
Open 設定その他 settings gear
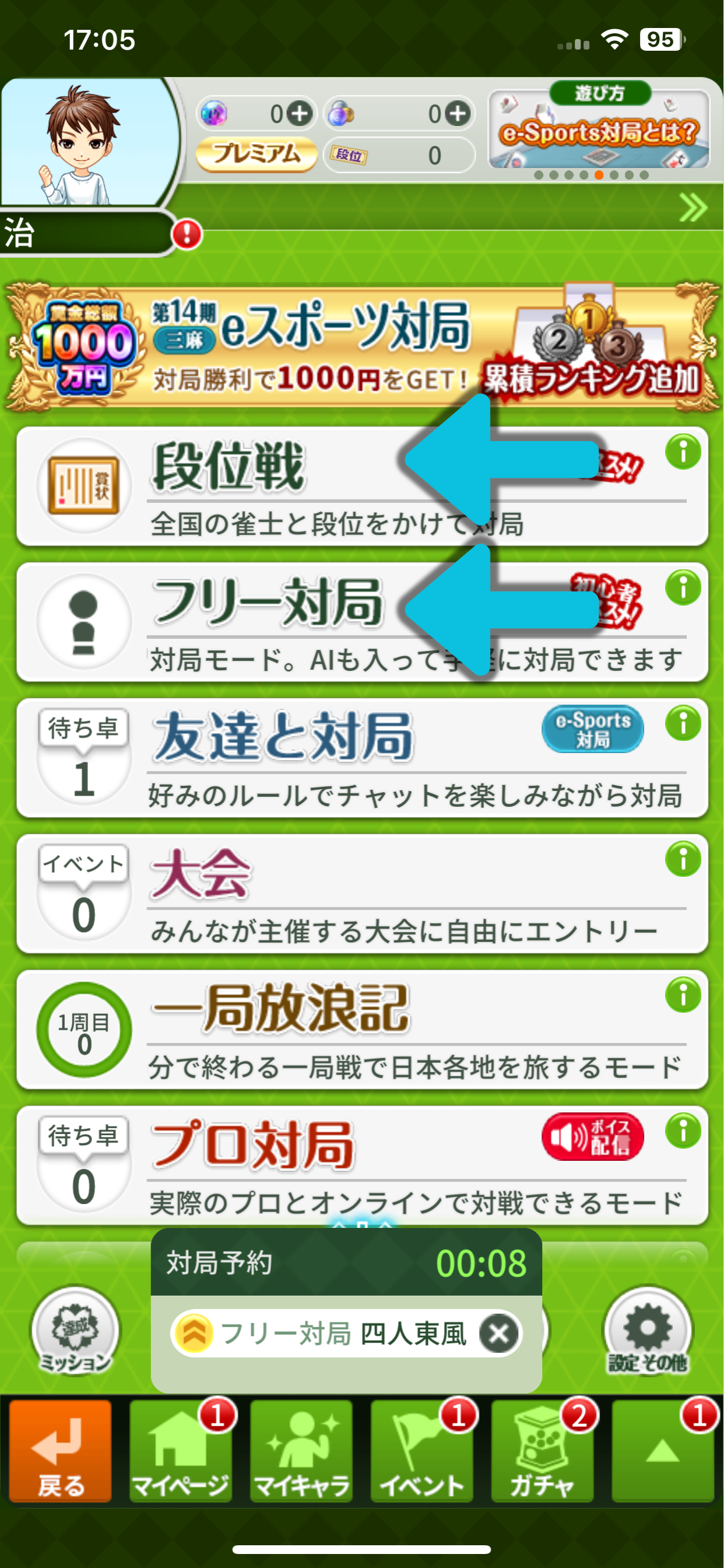648,1331
